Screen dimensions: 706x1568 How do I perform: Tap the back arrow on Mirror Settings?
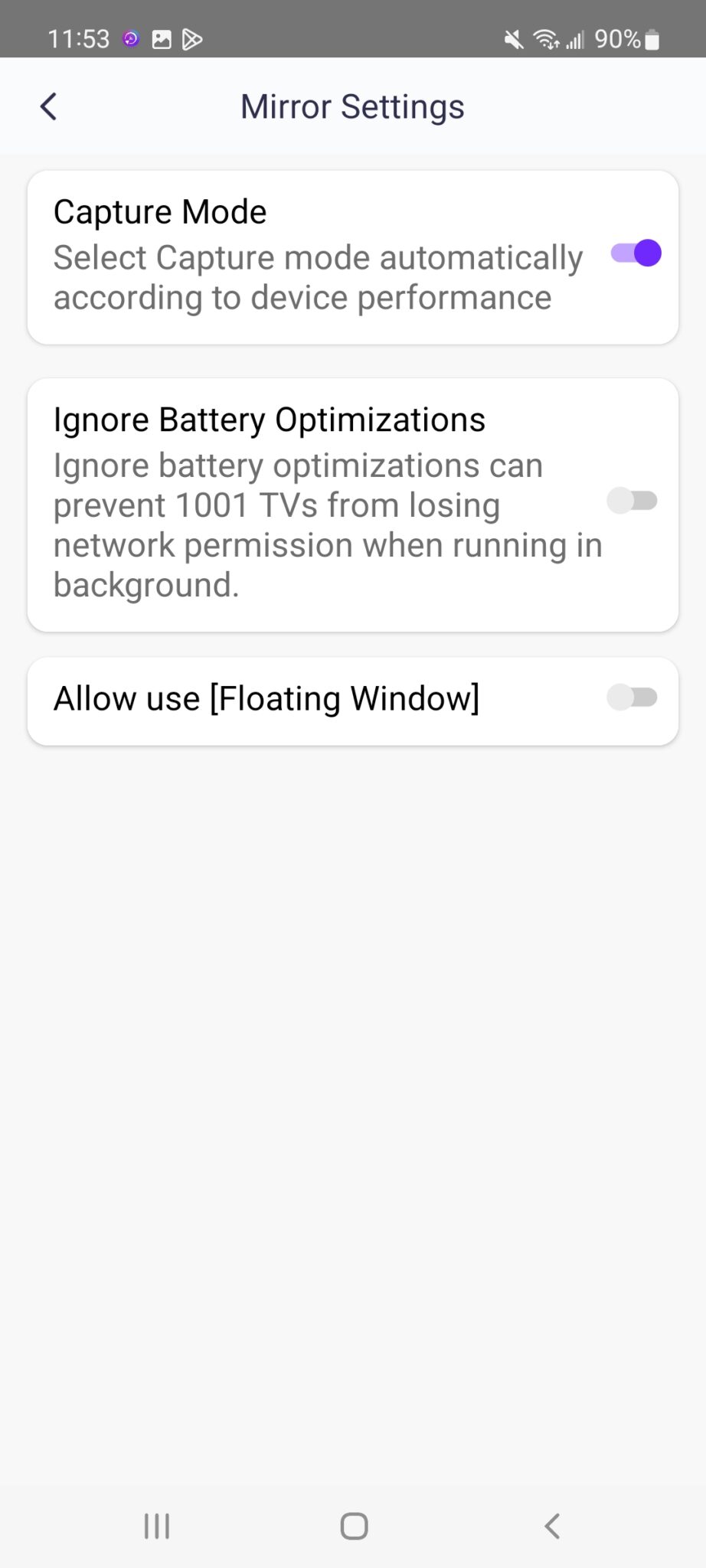point(48,106)
